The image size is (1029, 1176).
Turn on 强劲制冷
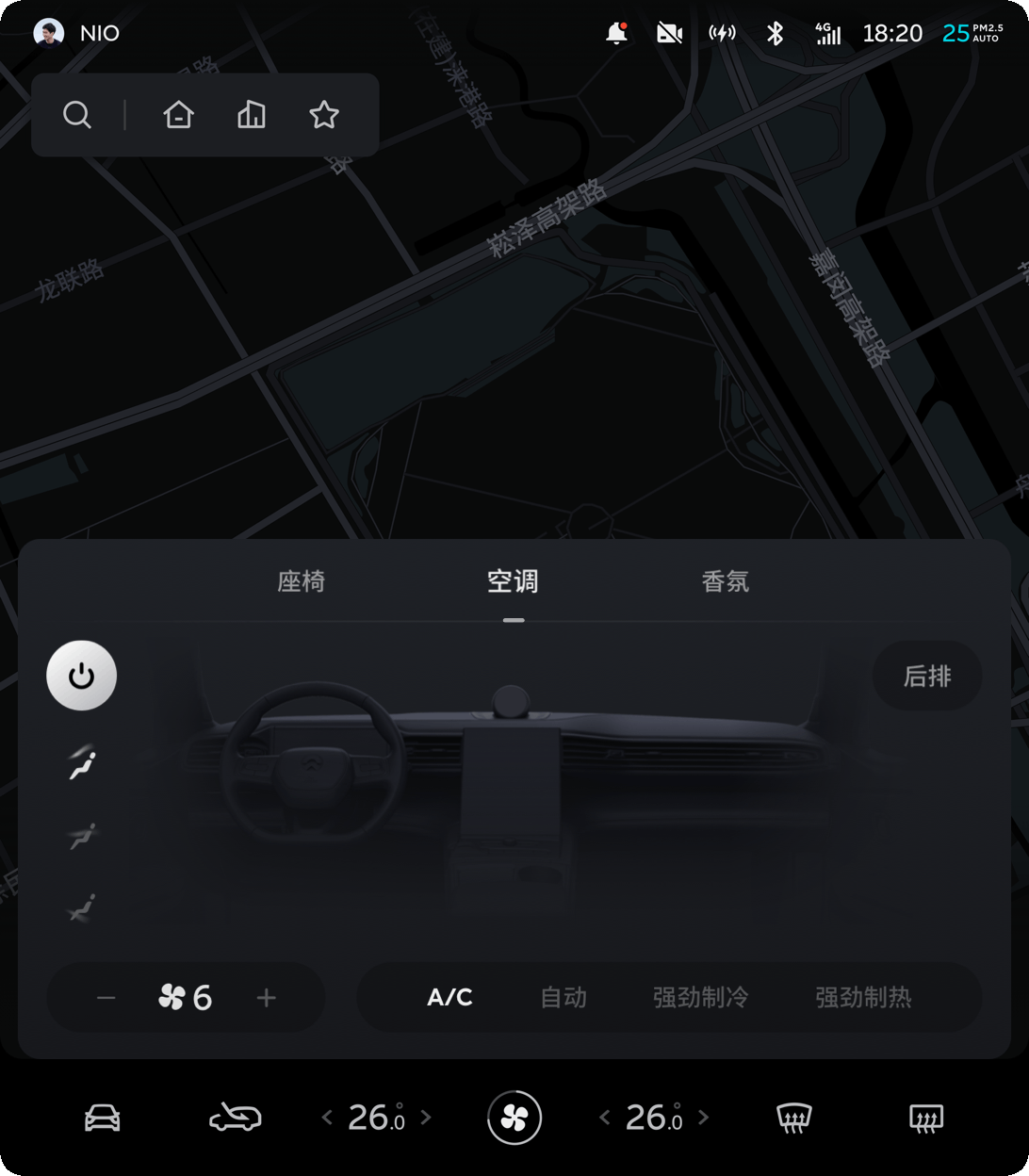(700, 997)
